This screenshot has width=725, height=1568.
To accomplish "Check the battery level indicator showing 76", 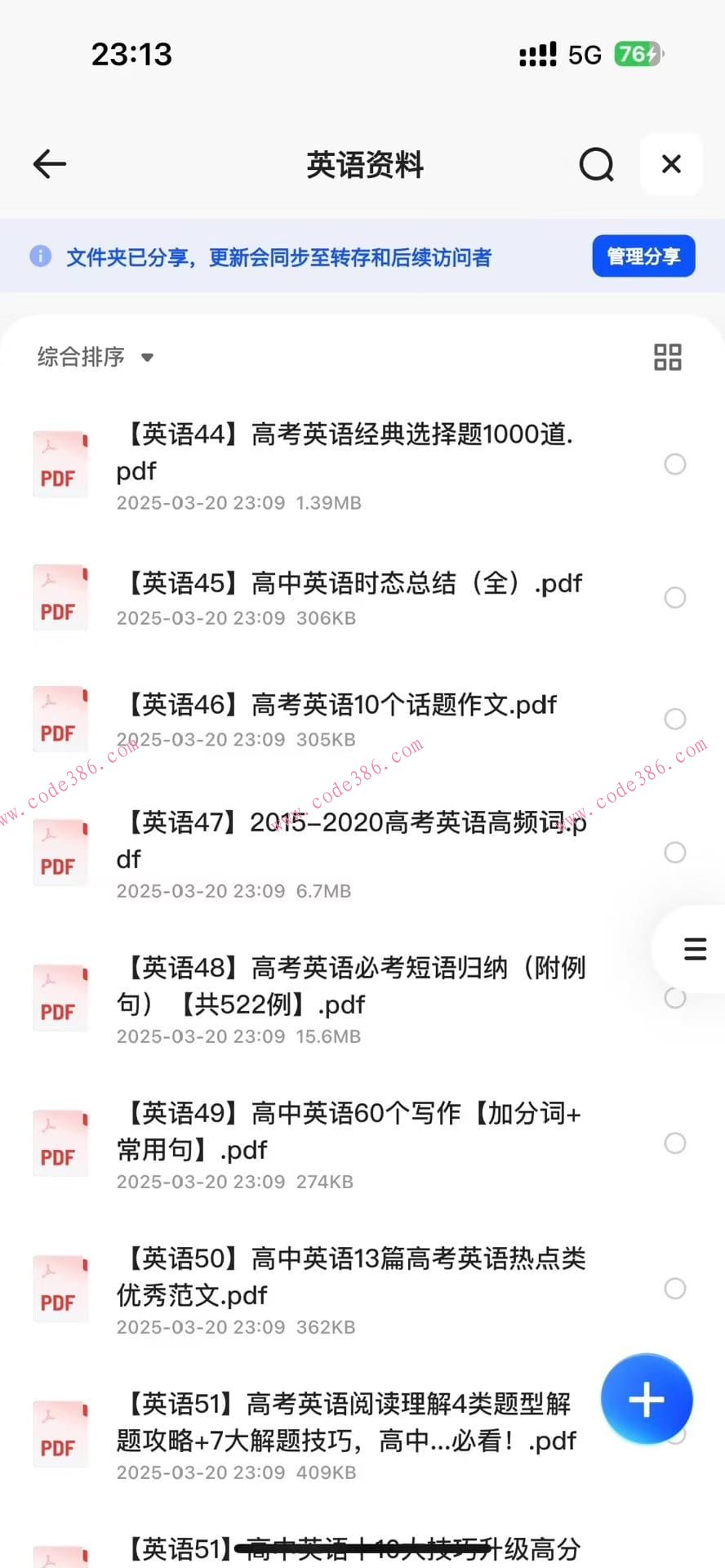I will 641,54.
